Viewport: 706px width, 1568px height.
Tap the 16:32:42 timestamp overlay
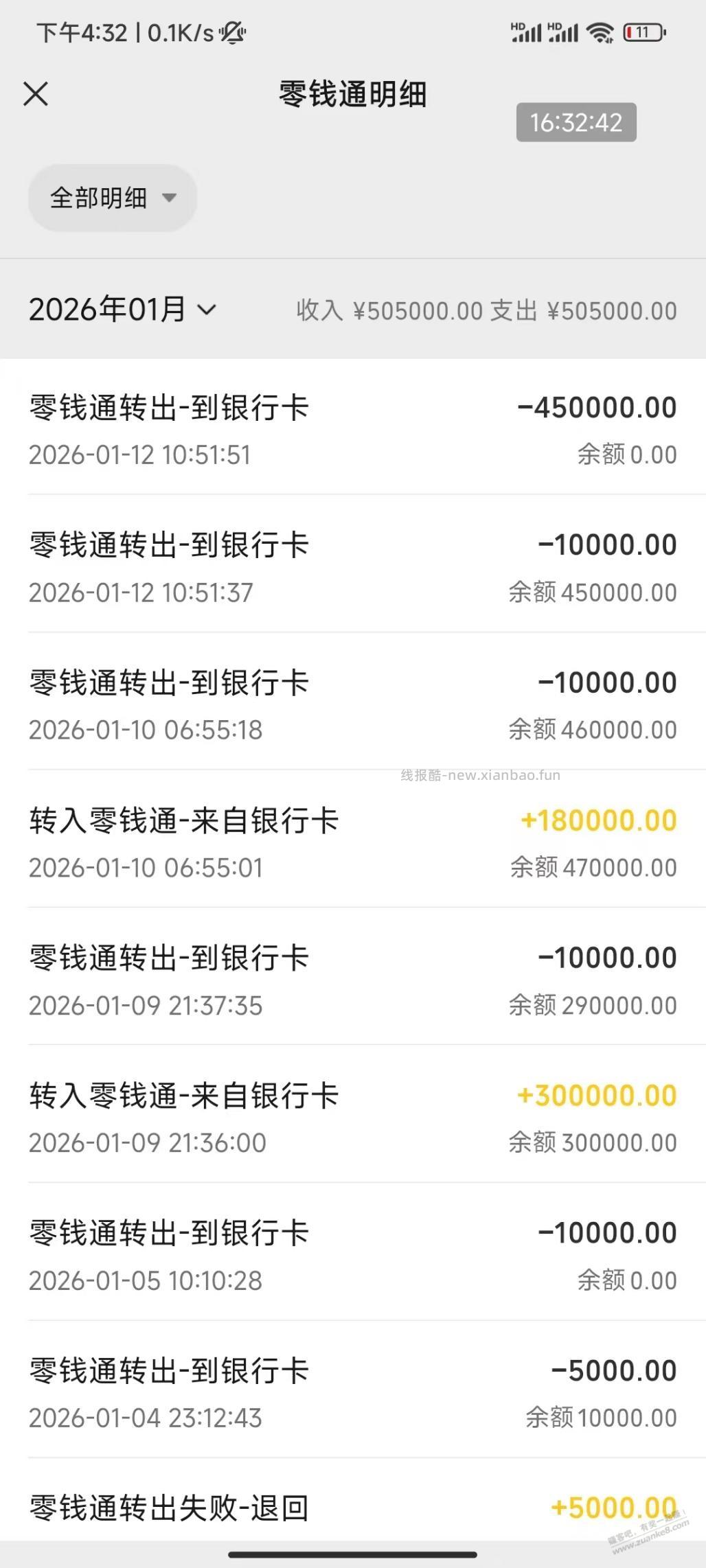[576, 123]
